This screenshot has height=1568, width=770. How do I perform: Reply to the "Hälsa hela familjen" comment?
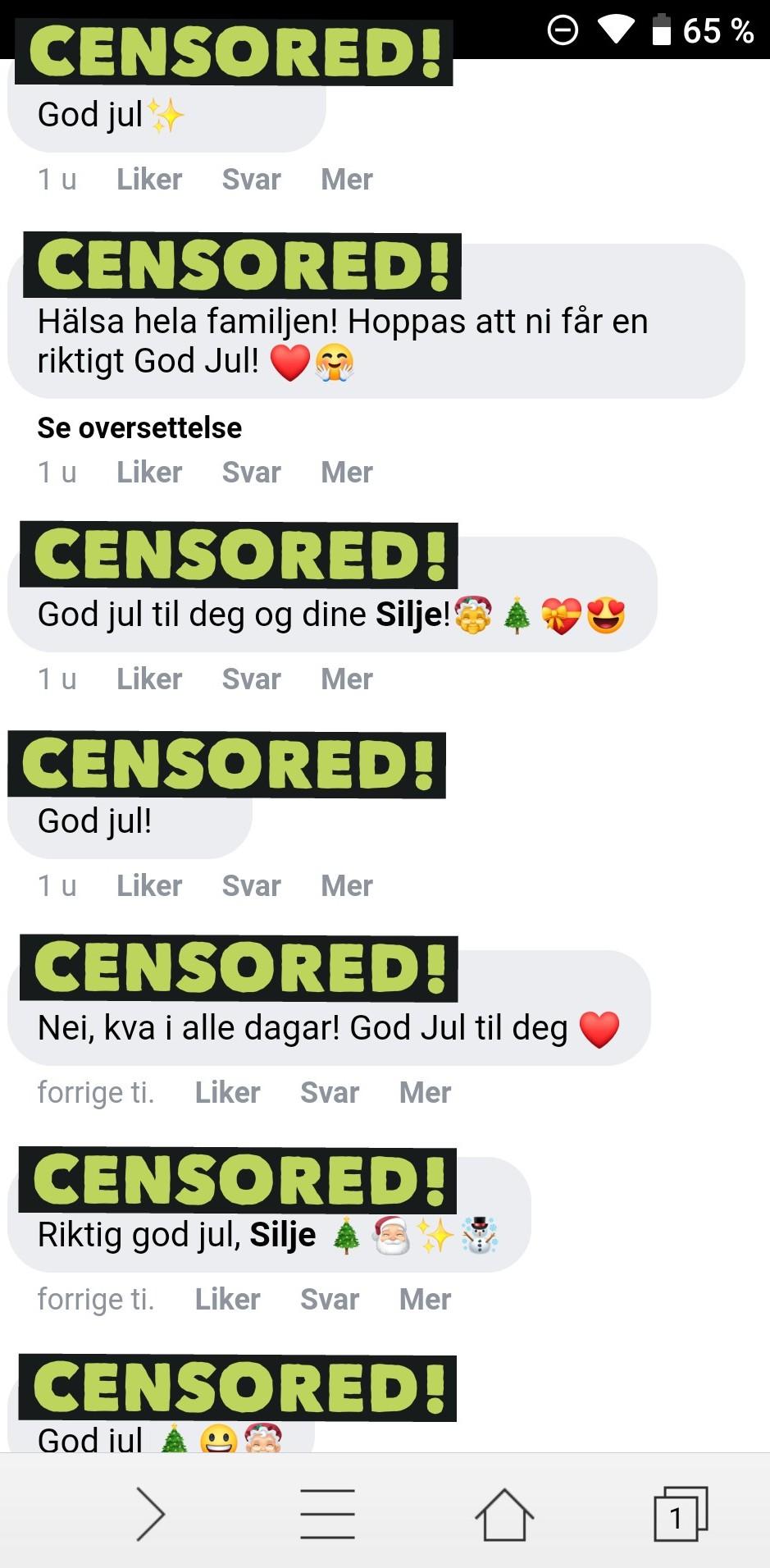251,473
